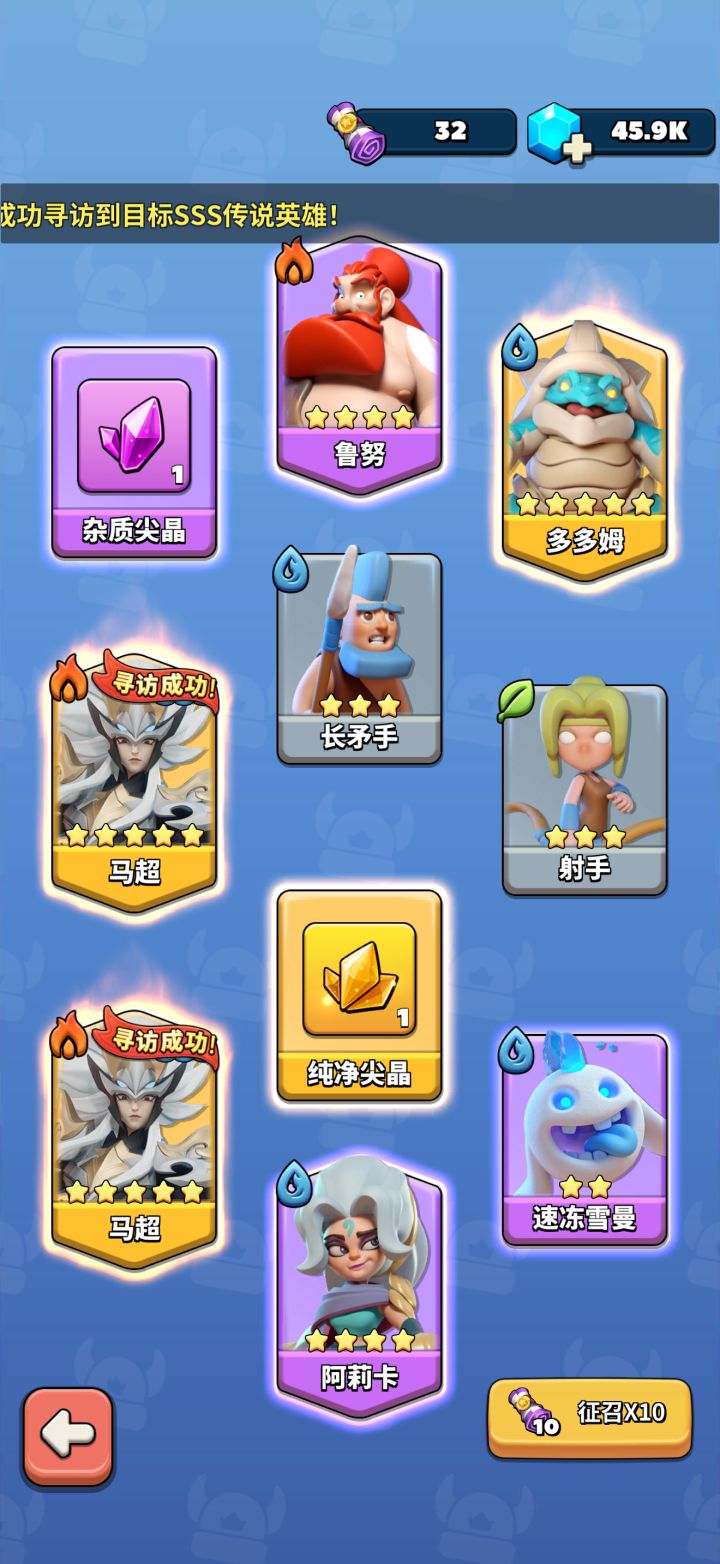Select the 杂质尖晶 item card
This screenshot has height=1564, width=720.
[x=135, y=448]
